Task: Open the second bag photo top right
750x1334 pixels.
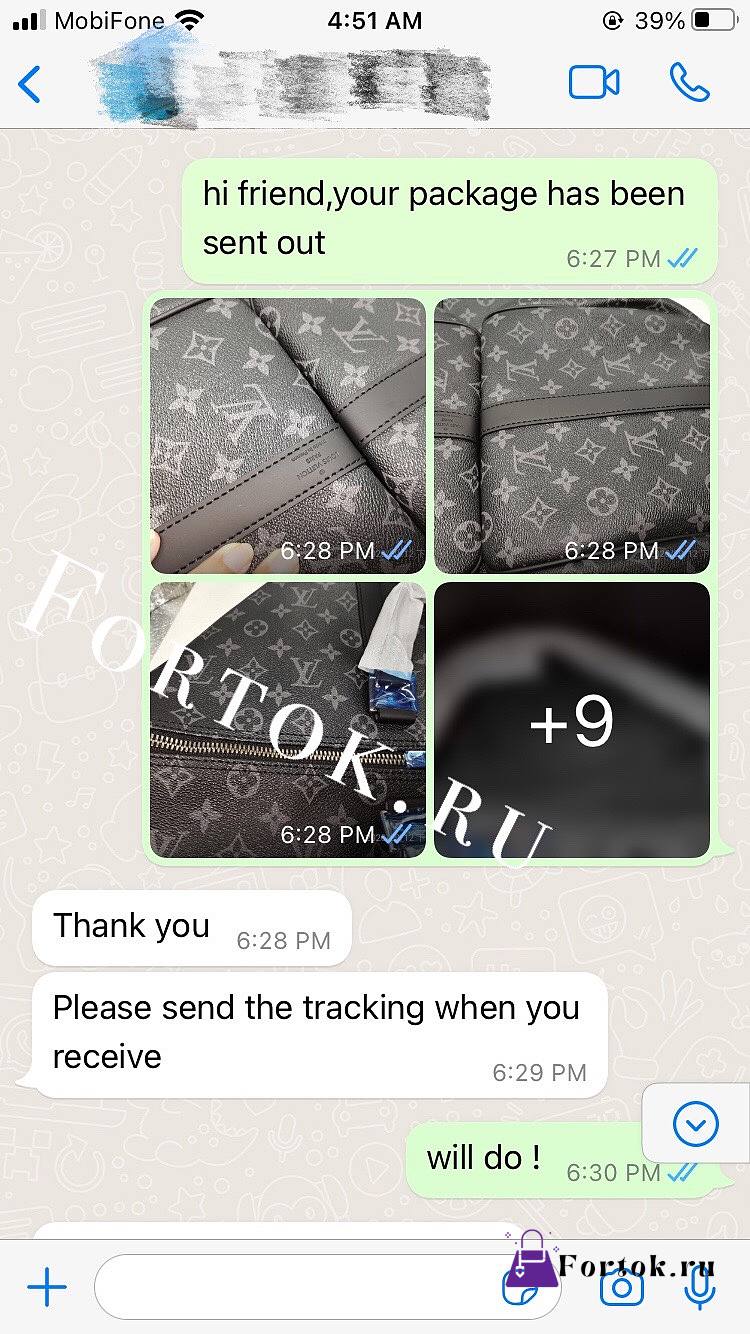Action: coord(572,435)
